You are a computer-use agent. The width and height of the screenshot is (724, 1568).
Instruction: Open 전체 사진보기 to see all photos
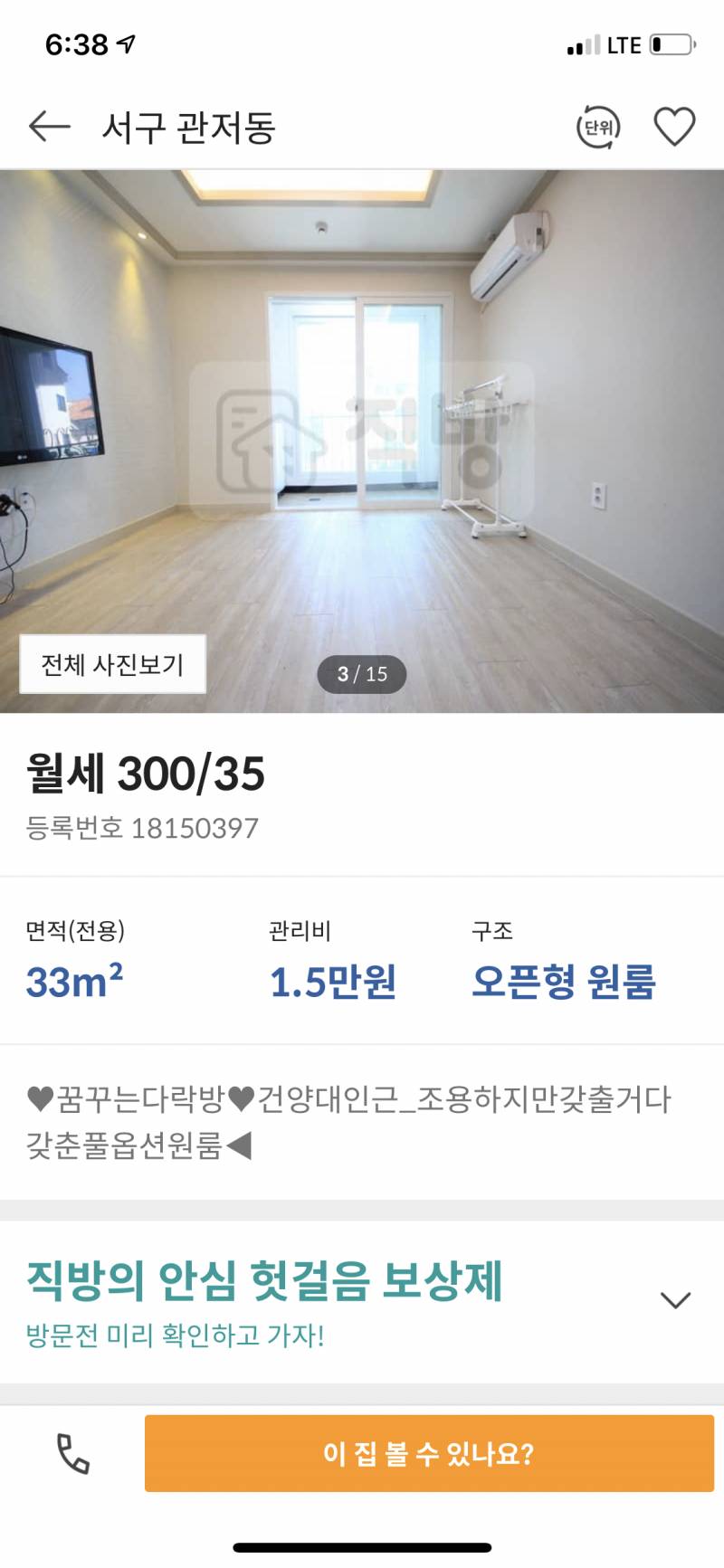[112, 665]
